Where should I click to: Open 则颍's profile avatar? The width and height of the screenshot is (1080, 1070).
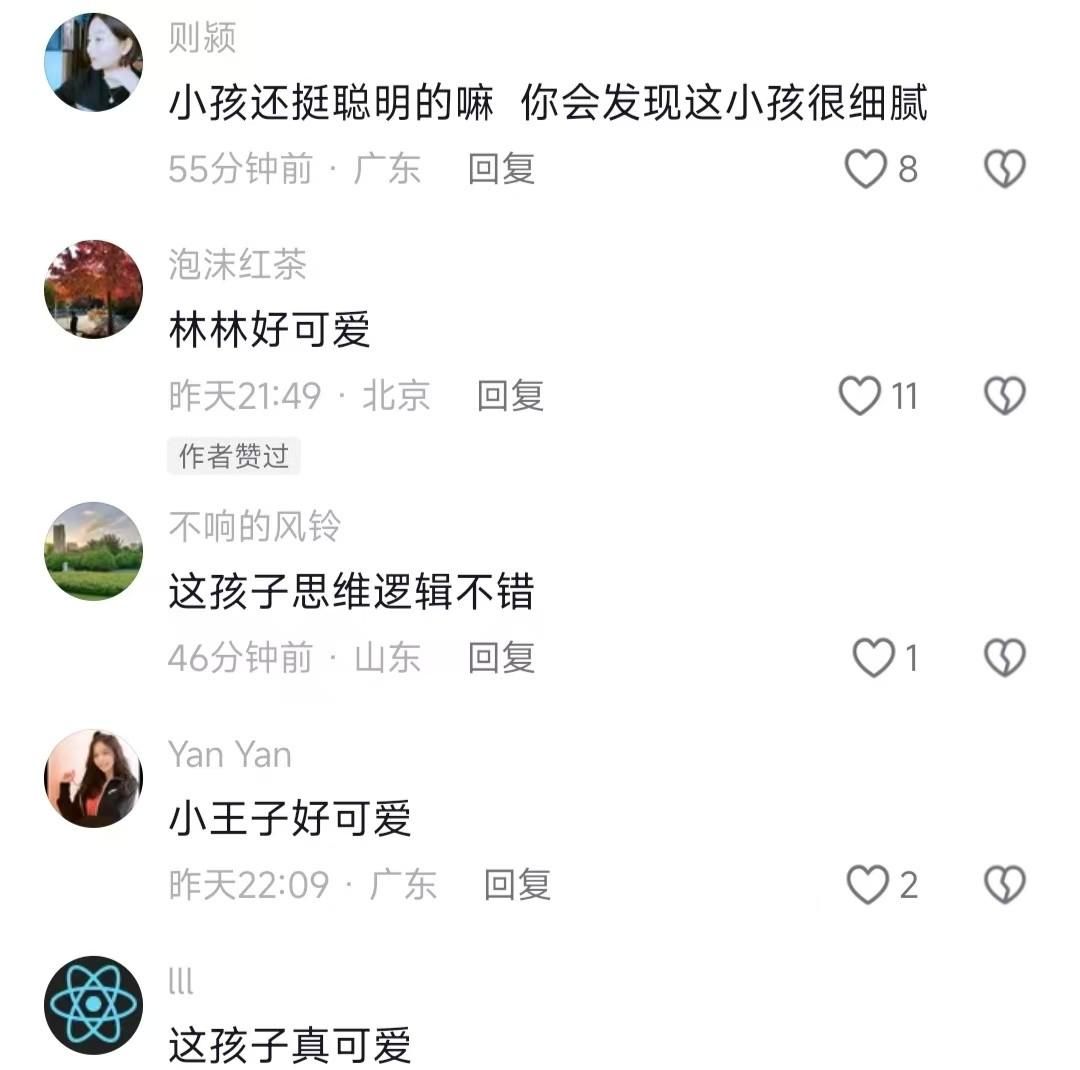tap(93, 62)
